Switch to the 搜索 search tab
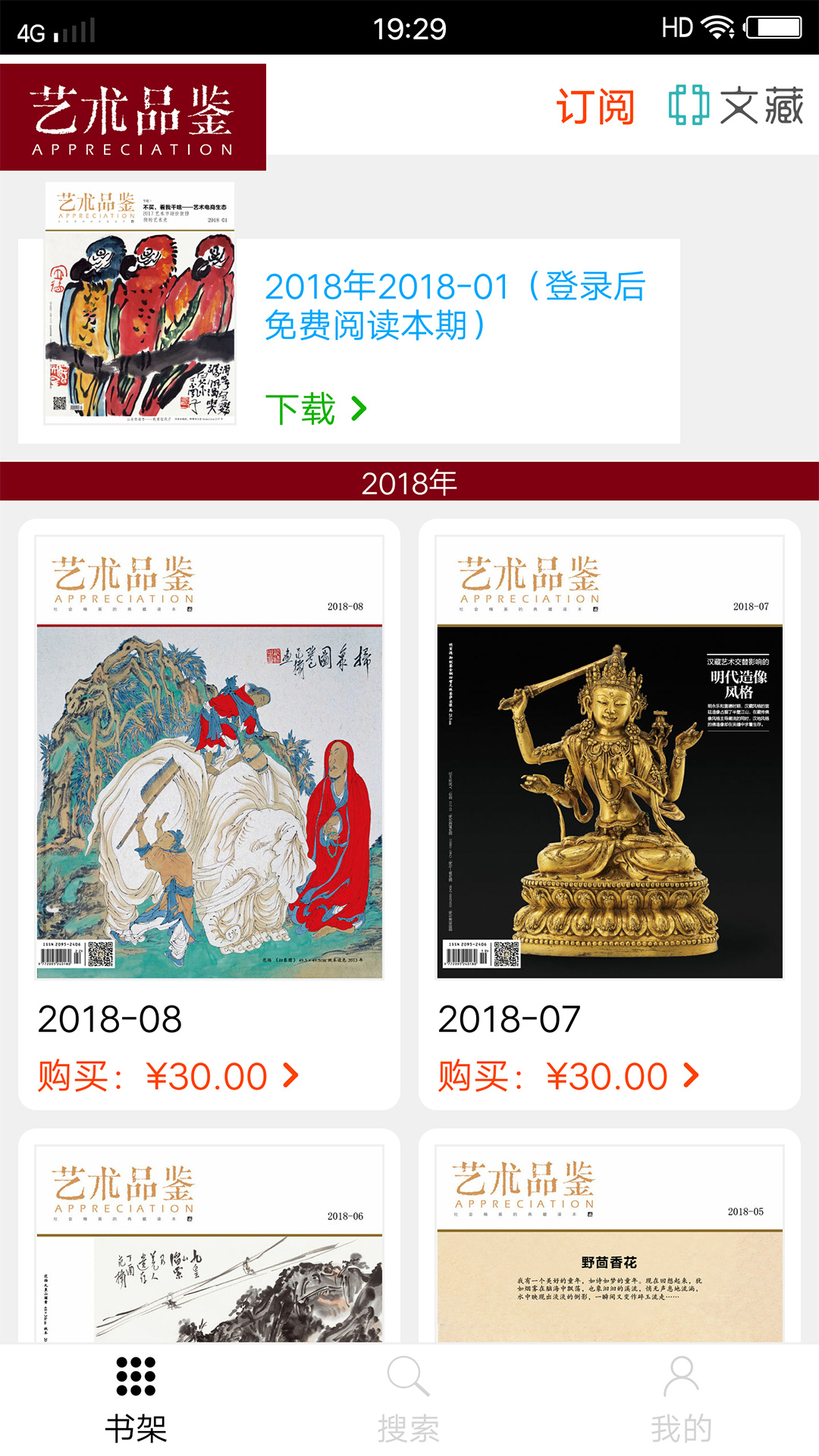Viewport: 819px width, 1456px height. 409,1400
